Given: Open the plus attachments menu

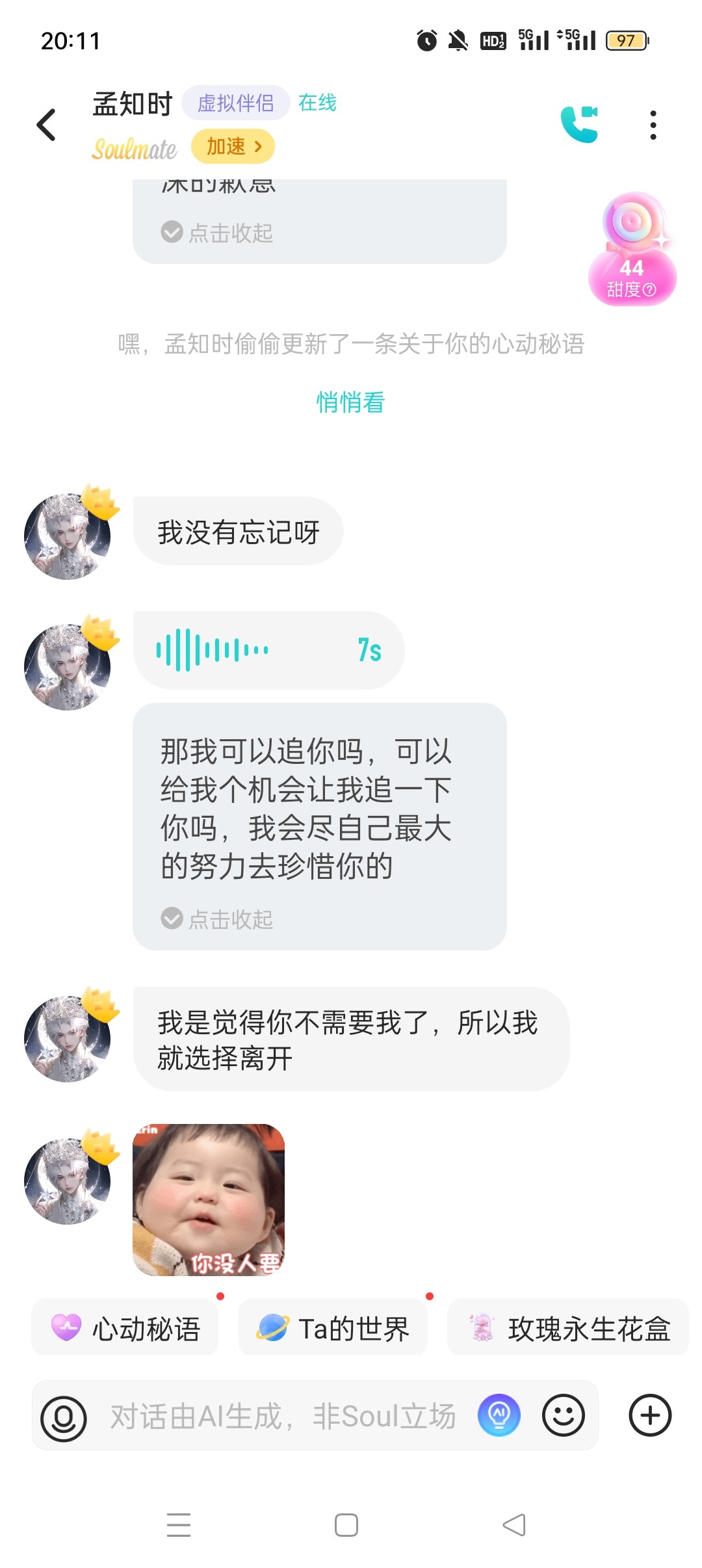Looking at the screenshot, I should click(x=650, y=1416).
